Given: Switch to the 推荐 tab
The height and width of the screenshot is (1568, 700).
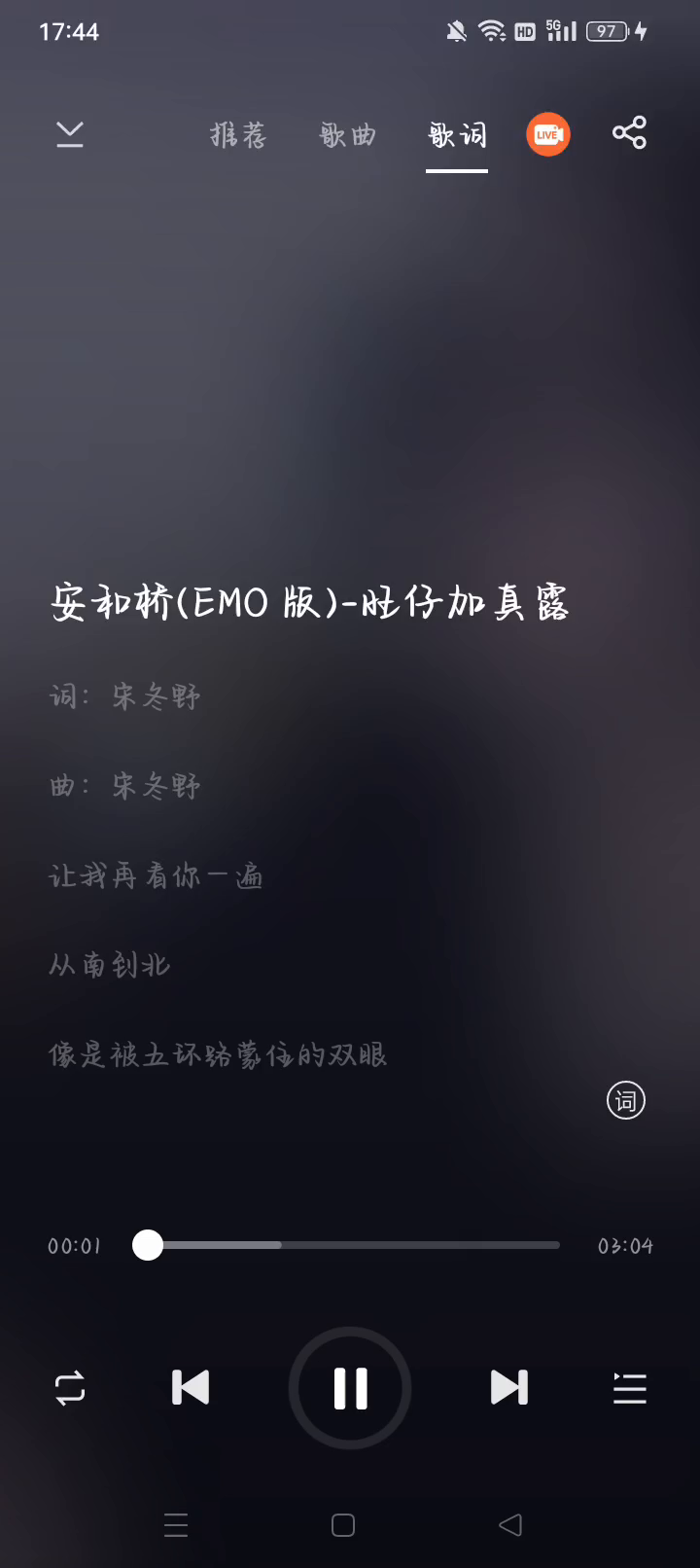Looking at the screenshot, I should coord(238,134).
